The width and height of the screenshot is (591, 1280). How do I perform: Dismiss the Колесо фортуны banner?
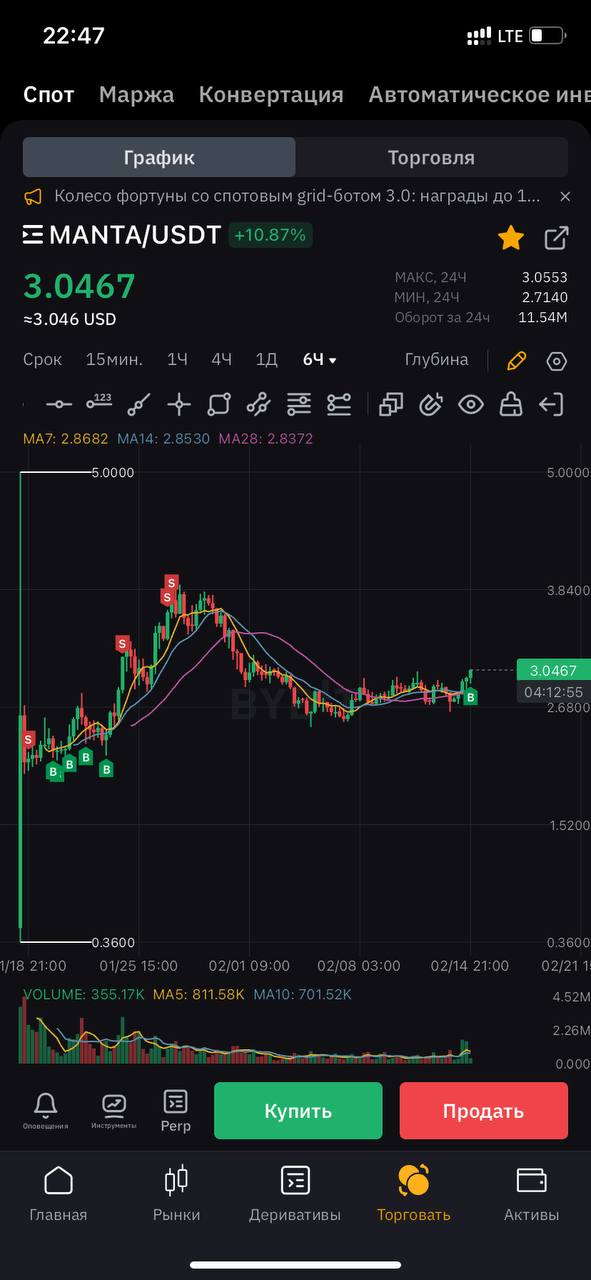click(565, 197)
